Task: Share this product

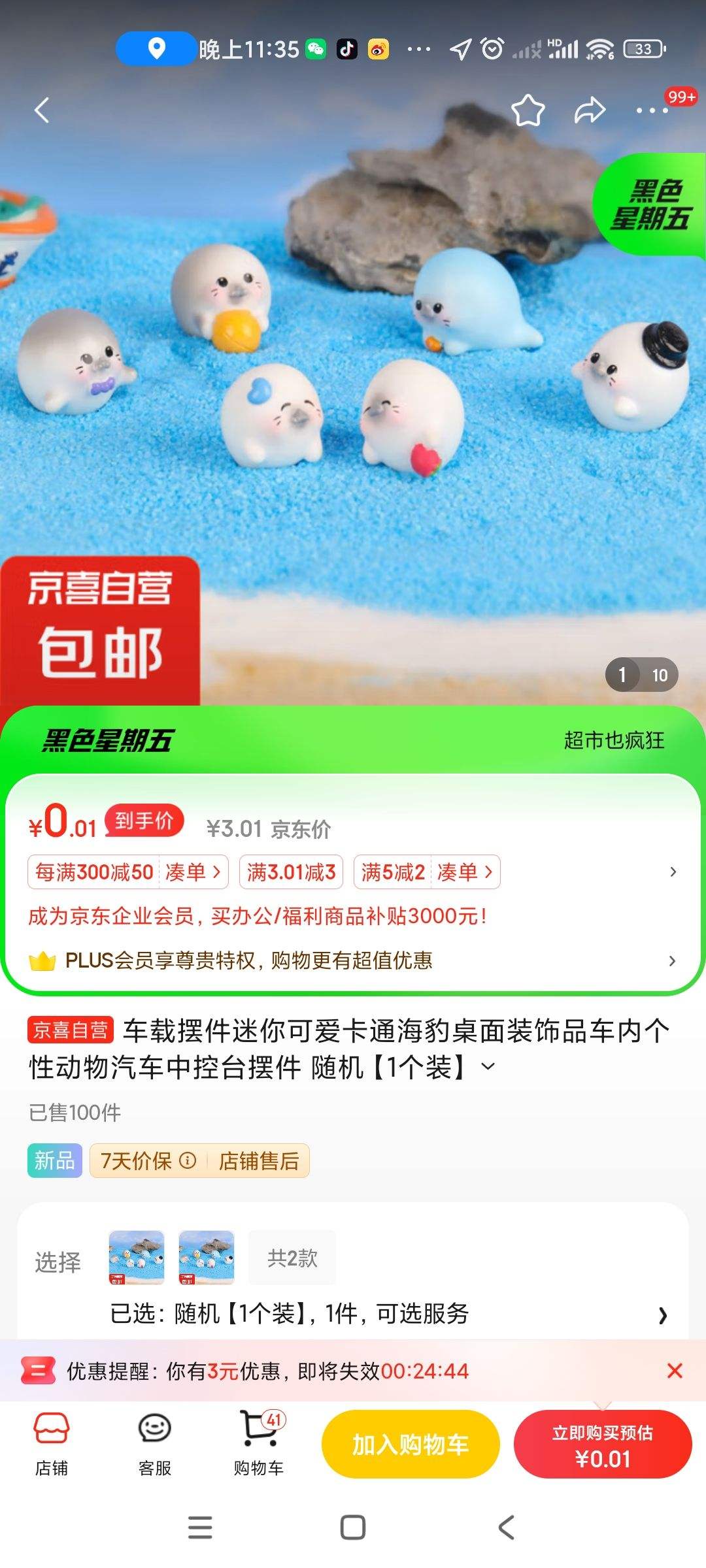Action: tap(590, 110)
